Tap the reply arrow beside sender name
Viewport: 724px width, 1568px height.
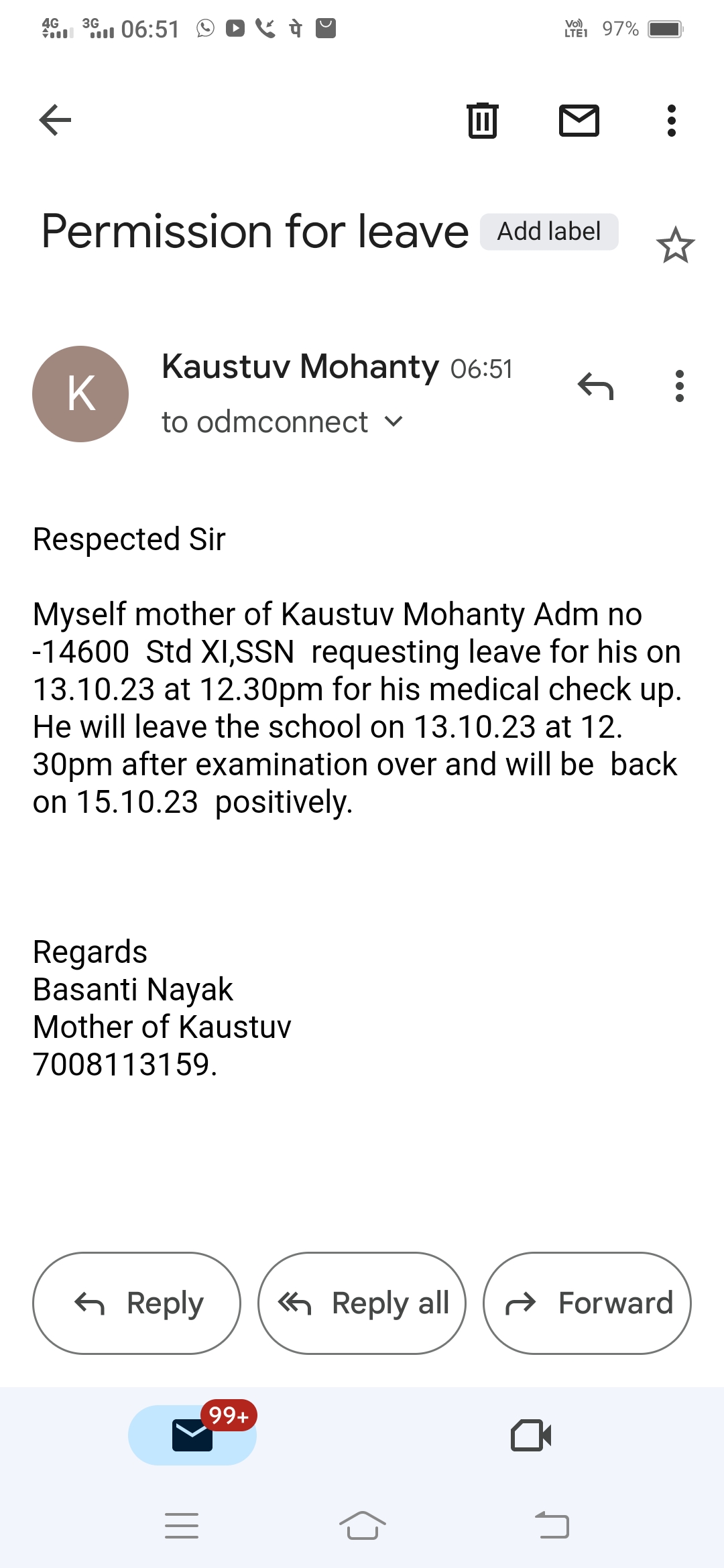click(595, 387)
